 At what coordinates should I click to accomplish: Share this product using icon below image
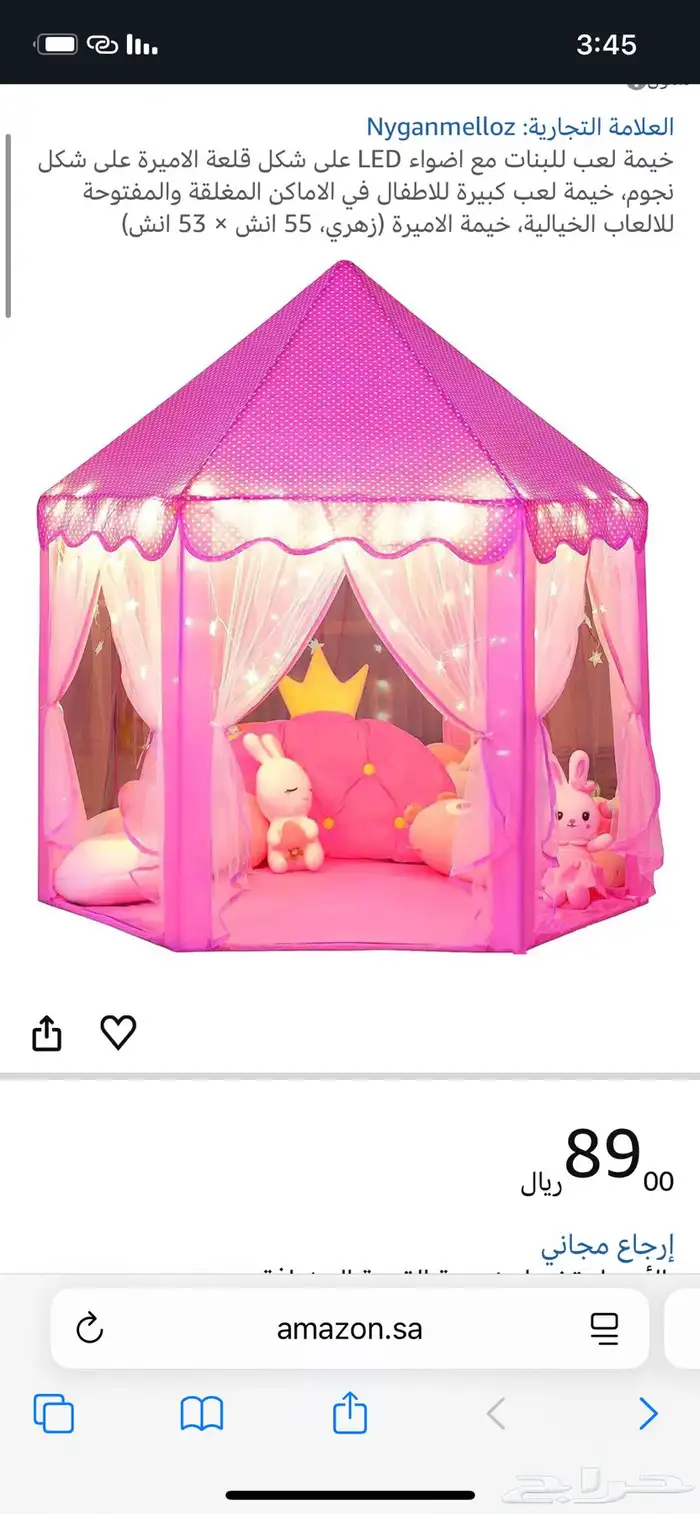[x=47, y=1033]
